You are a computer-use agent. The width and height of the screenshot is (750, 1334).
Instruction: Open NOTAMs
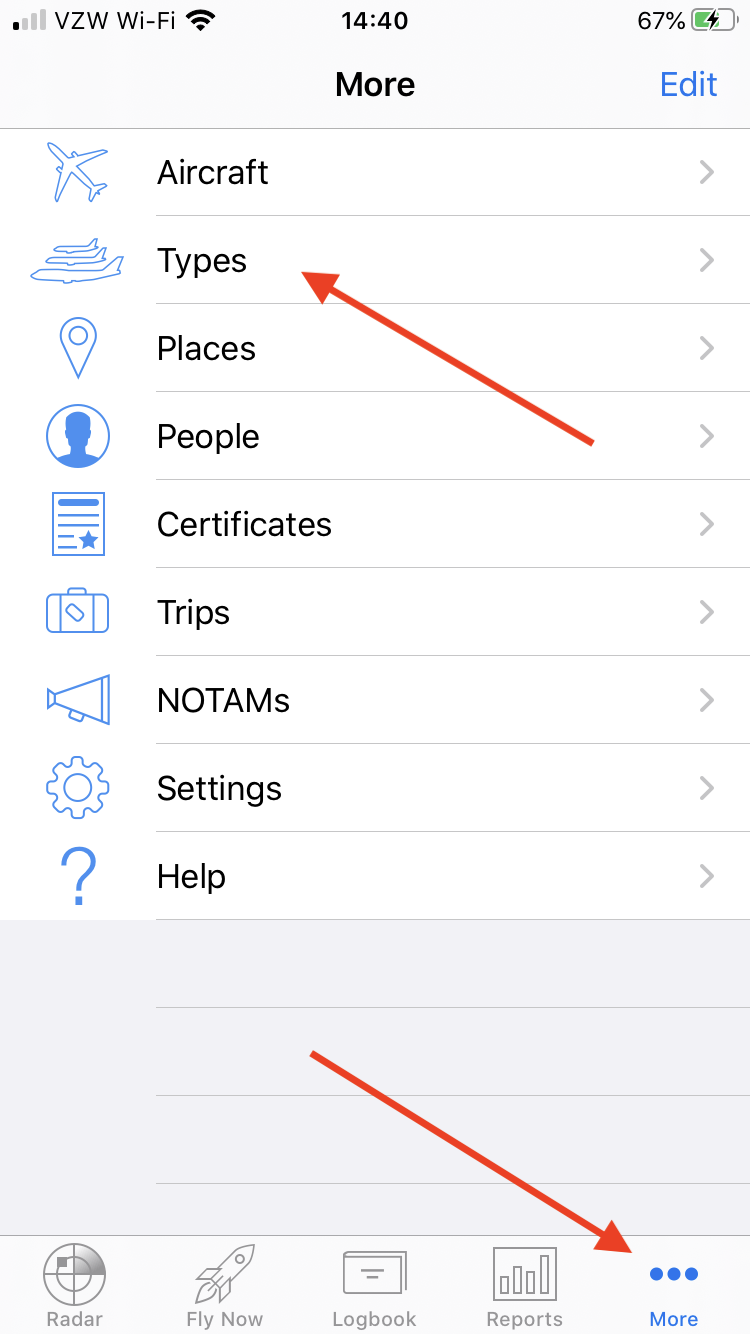(x=375, y=700)
